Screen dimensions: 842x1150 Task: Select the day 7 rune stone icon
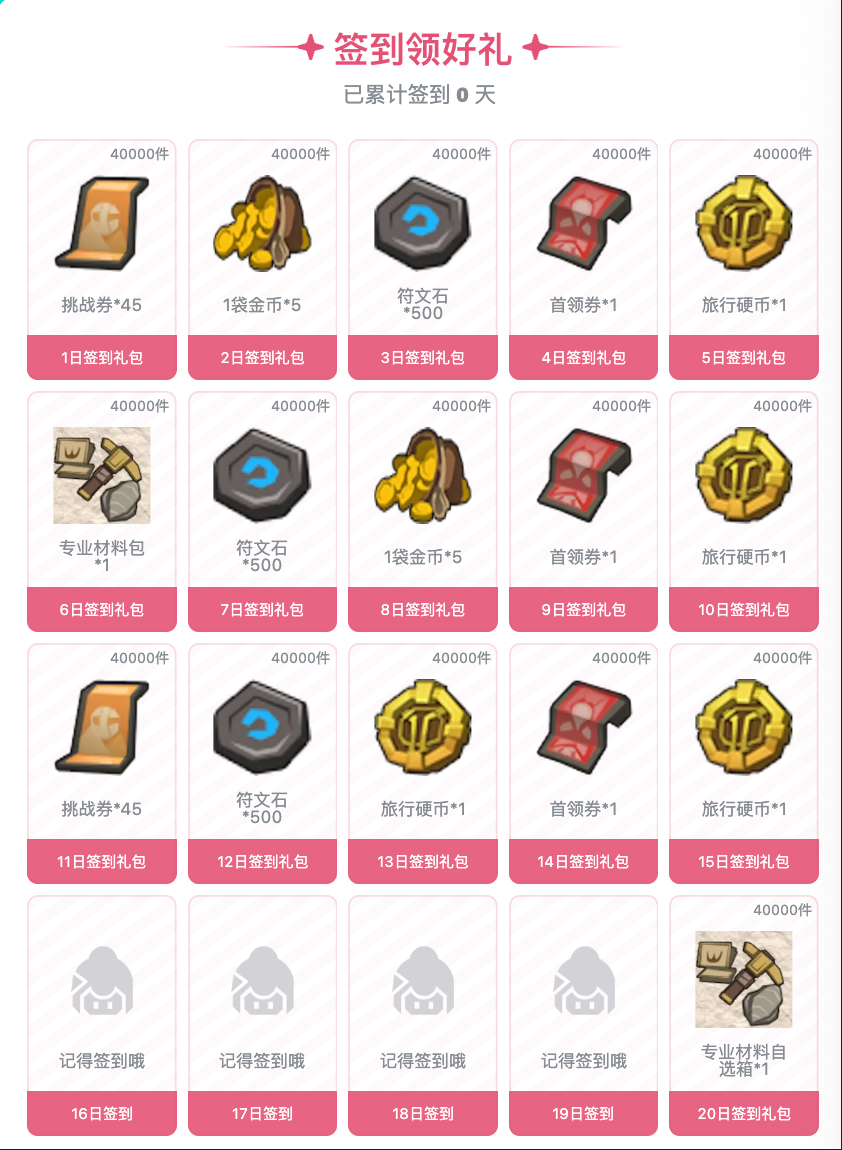tap(262, 474)
